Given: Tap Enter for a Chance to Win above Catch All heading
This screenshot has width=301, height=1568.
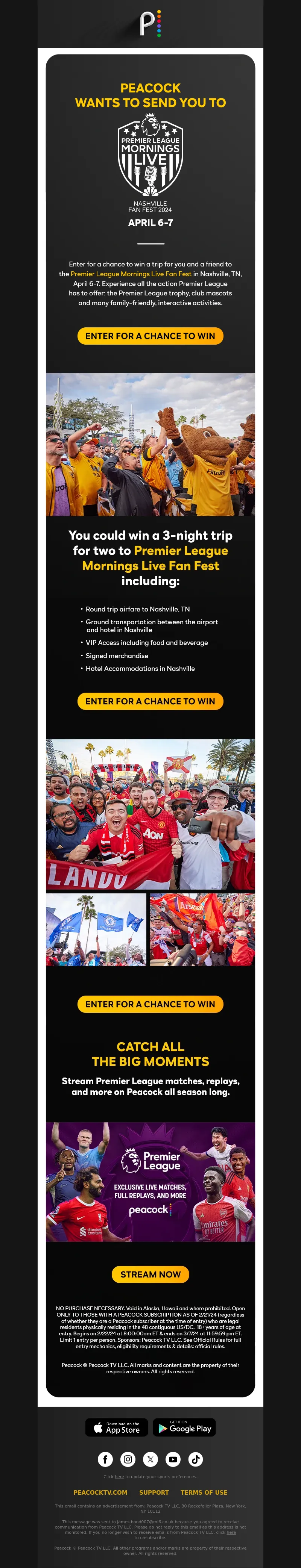Looking at the screenshot, I should click(150, 1004).
